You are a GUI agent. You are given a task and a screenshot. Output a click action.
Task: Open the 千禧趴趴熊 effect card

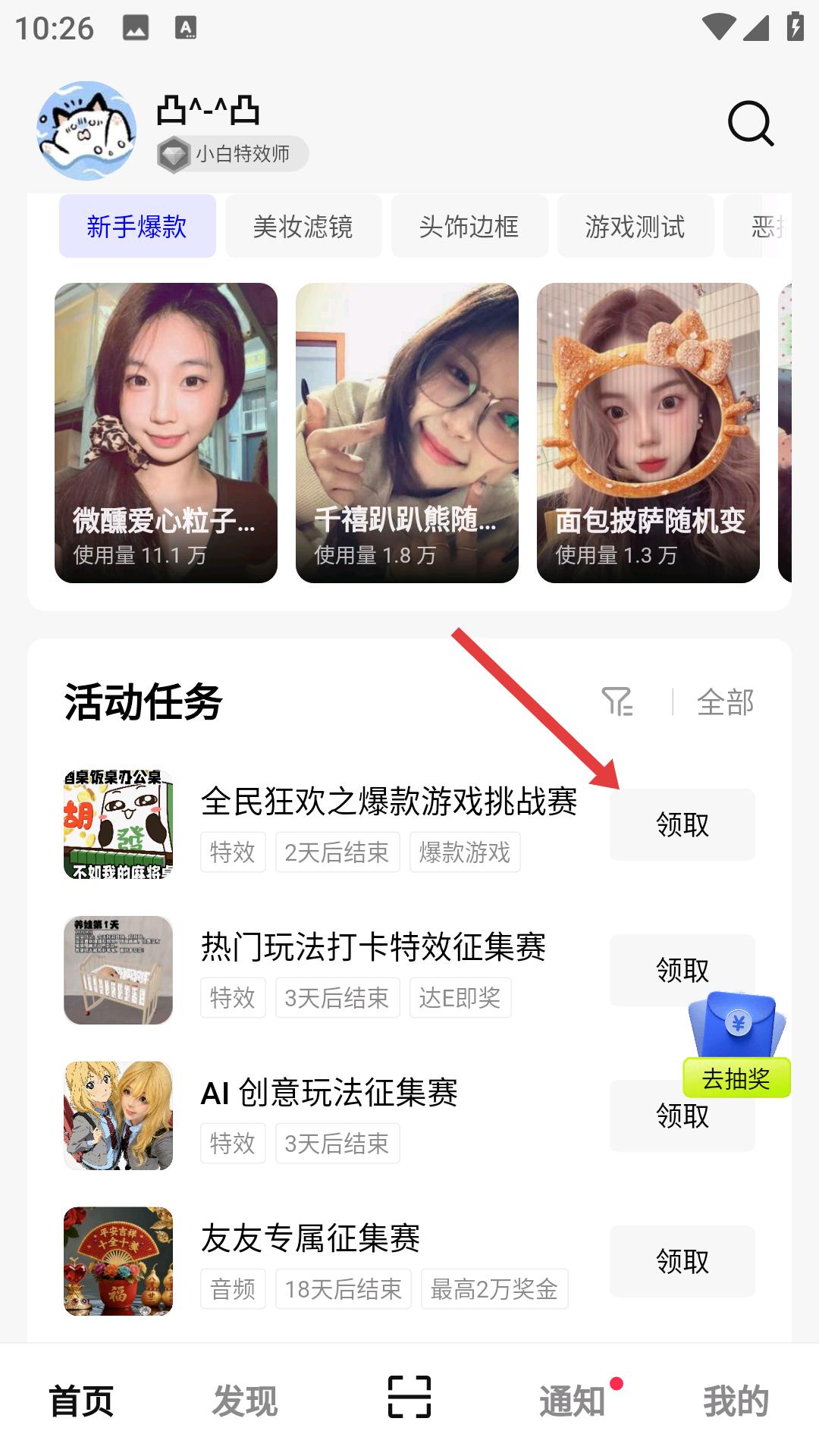[x=406, y=432]
